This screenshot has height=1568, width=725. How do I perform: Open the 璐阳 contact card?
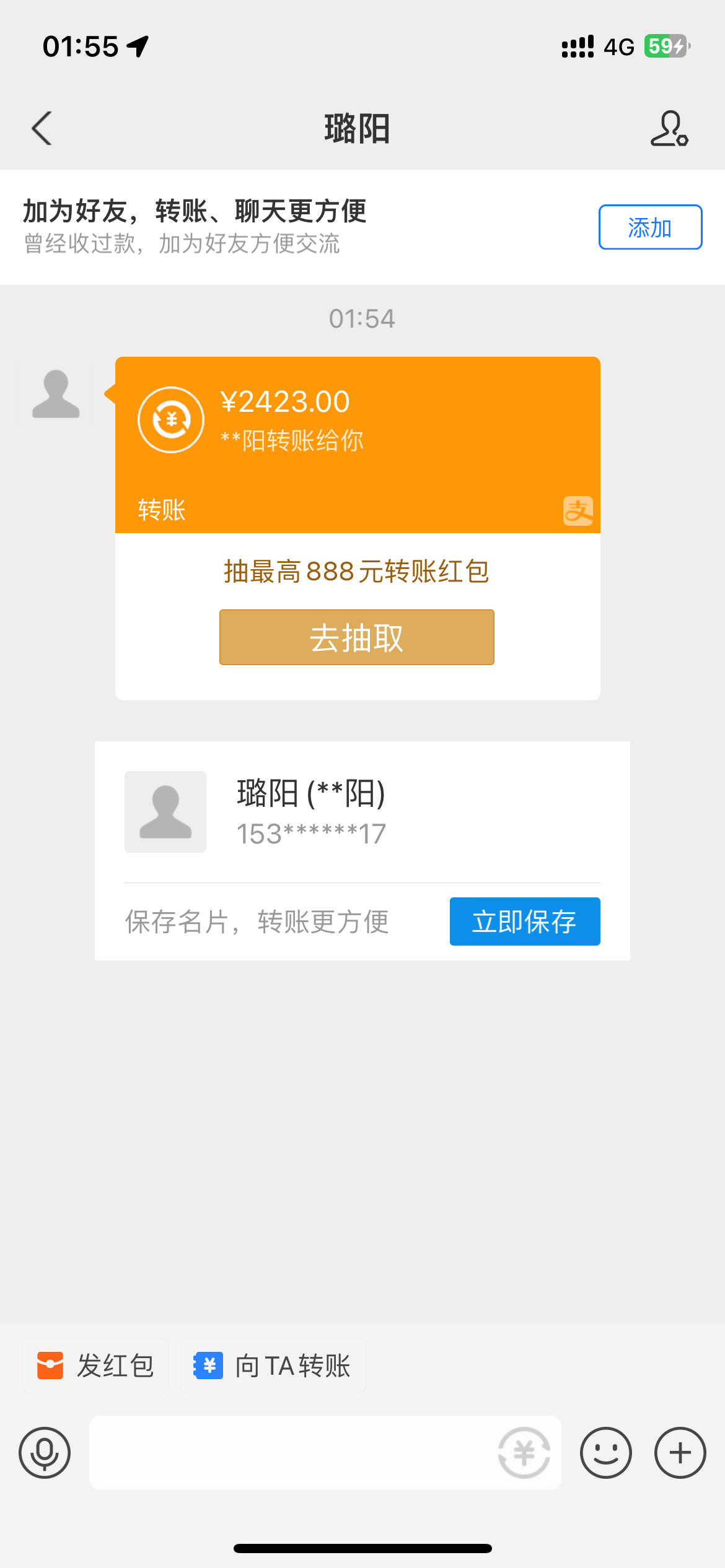coord(362,812)
